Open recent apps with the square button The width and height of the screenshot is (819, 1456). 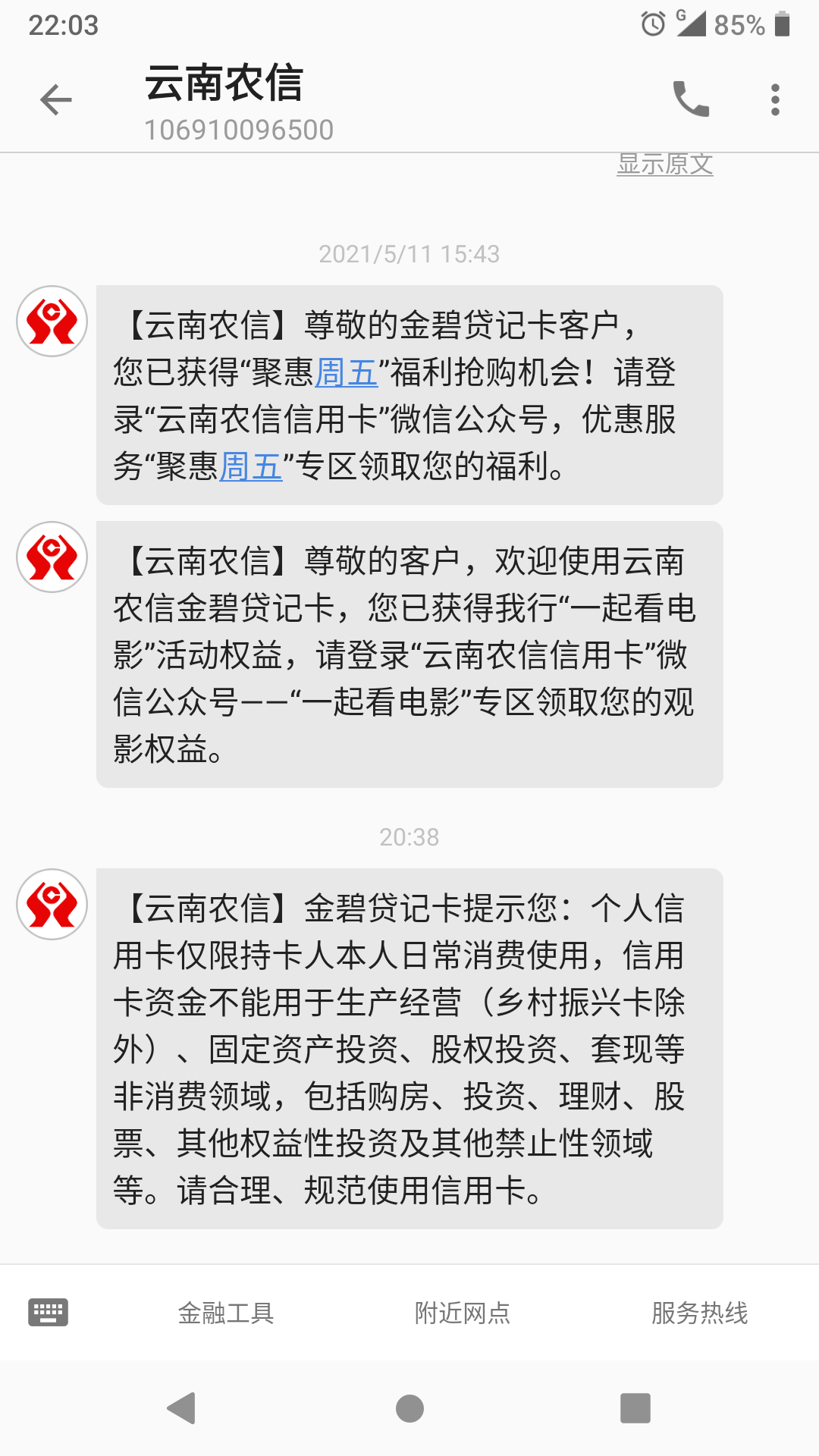[635, 1408]
